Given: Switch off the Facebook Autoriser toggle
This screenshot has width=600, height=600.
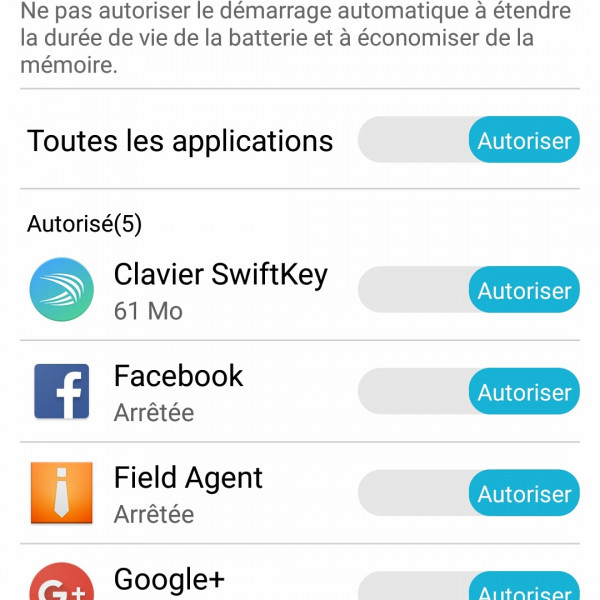Looking at the screenshot, I should point(469,392).
